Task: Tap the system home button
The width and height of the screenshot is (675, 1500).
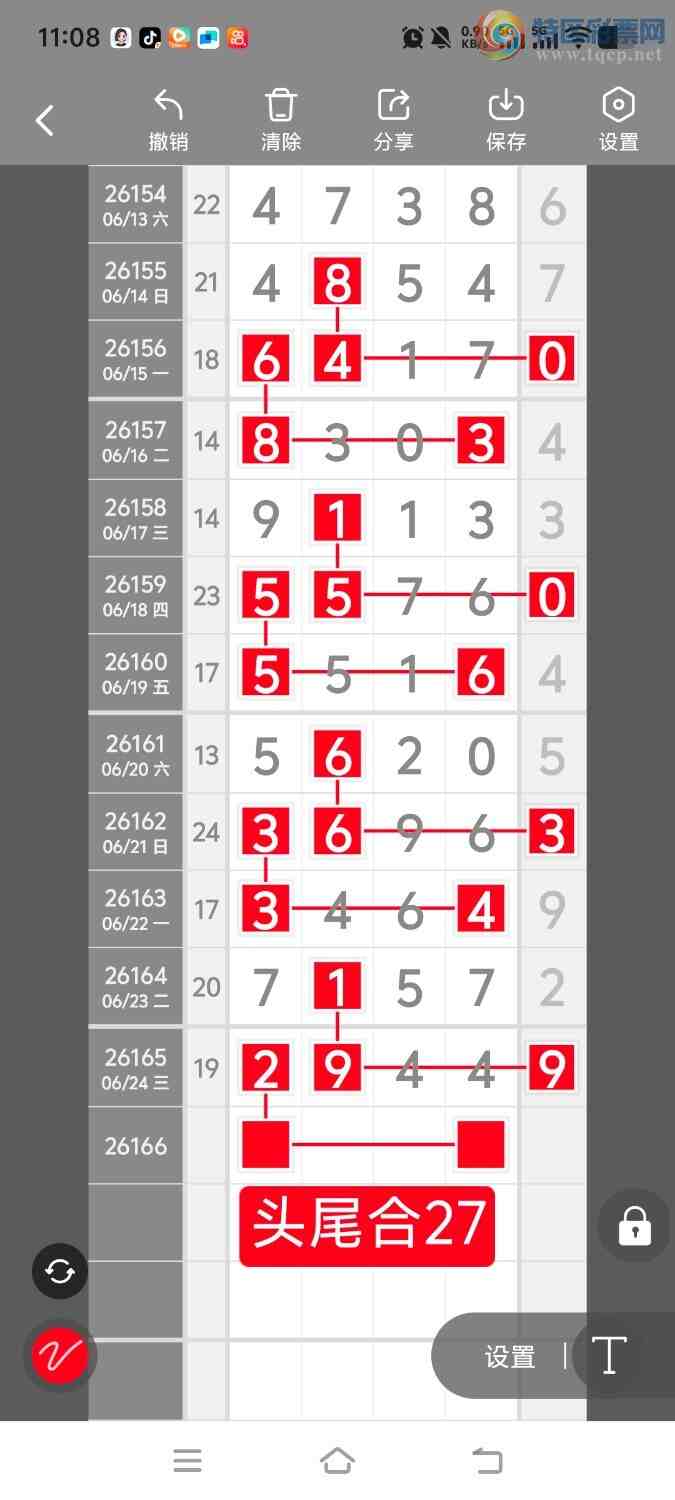Action: (337, 1461)
